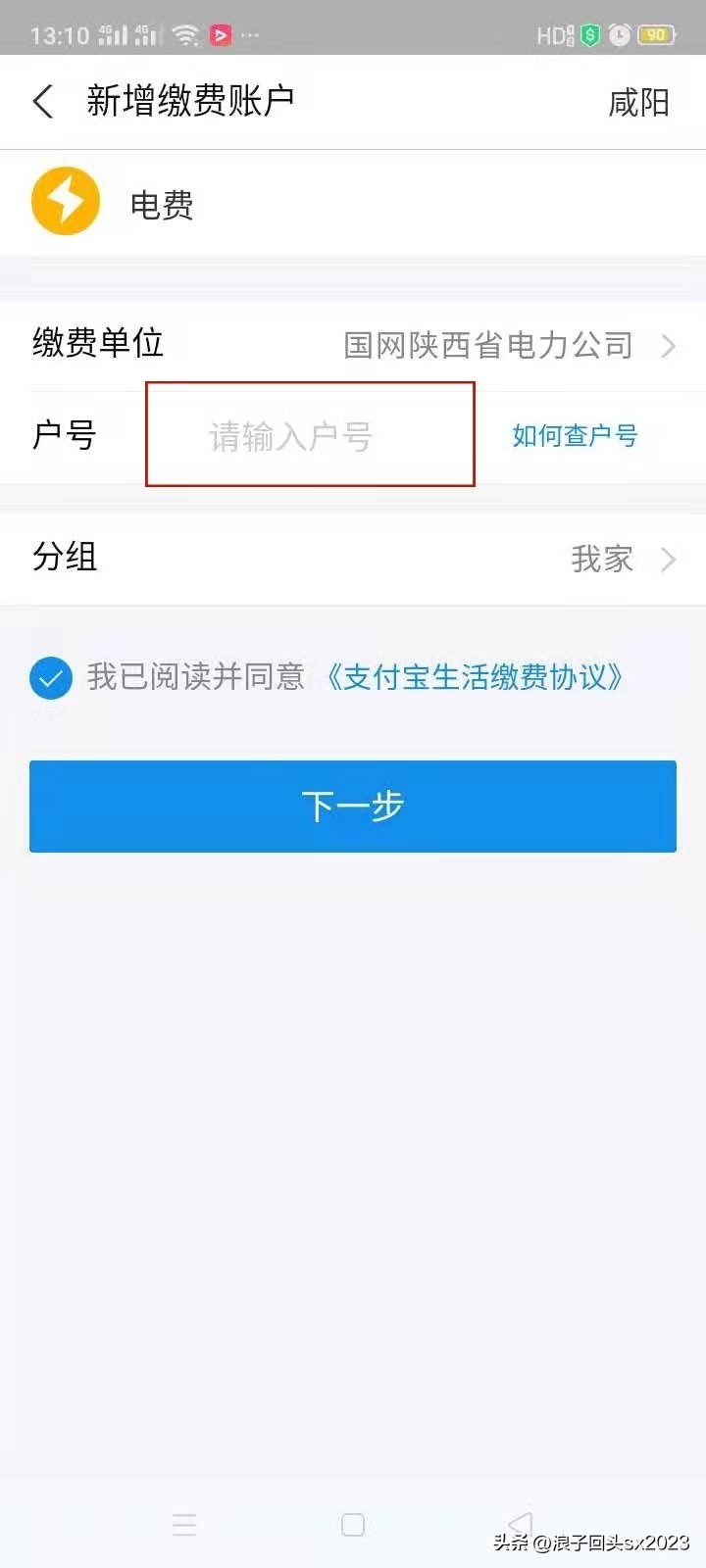Uncheck the 我已阅读并同意 agreement checkbox
This screenshot has width=706, height=1568.
click(x=51, y=677)
